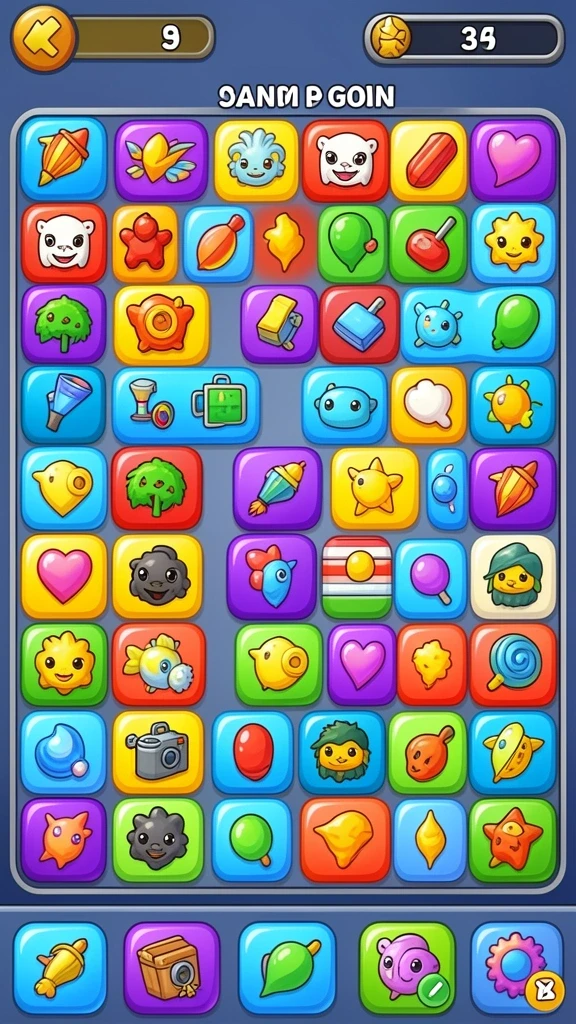
Task: Tap the blue water droplet tile
Action: coord(63,752)
